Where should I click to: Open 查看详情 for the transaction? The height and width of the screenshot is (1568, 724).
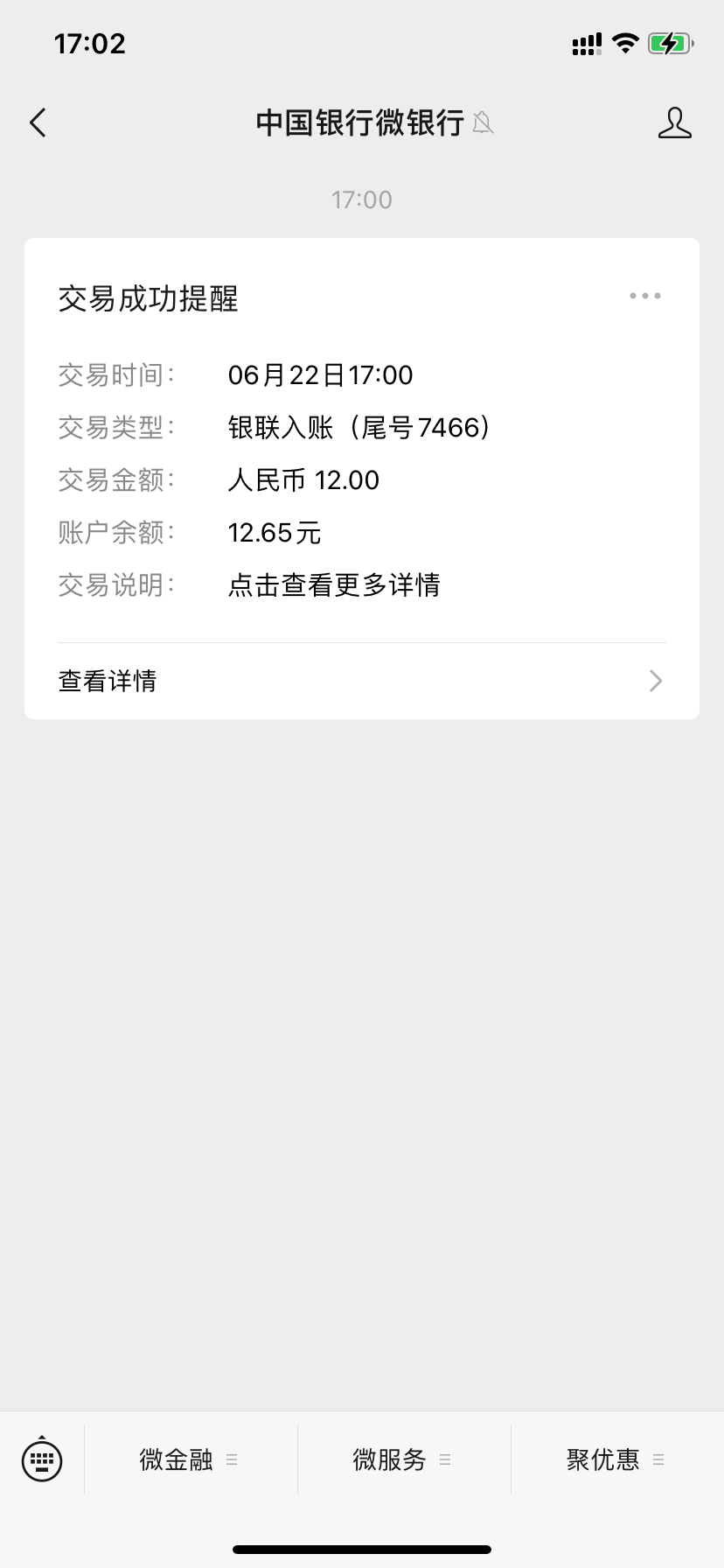[362, 681]
